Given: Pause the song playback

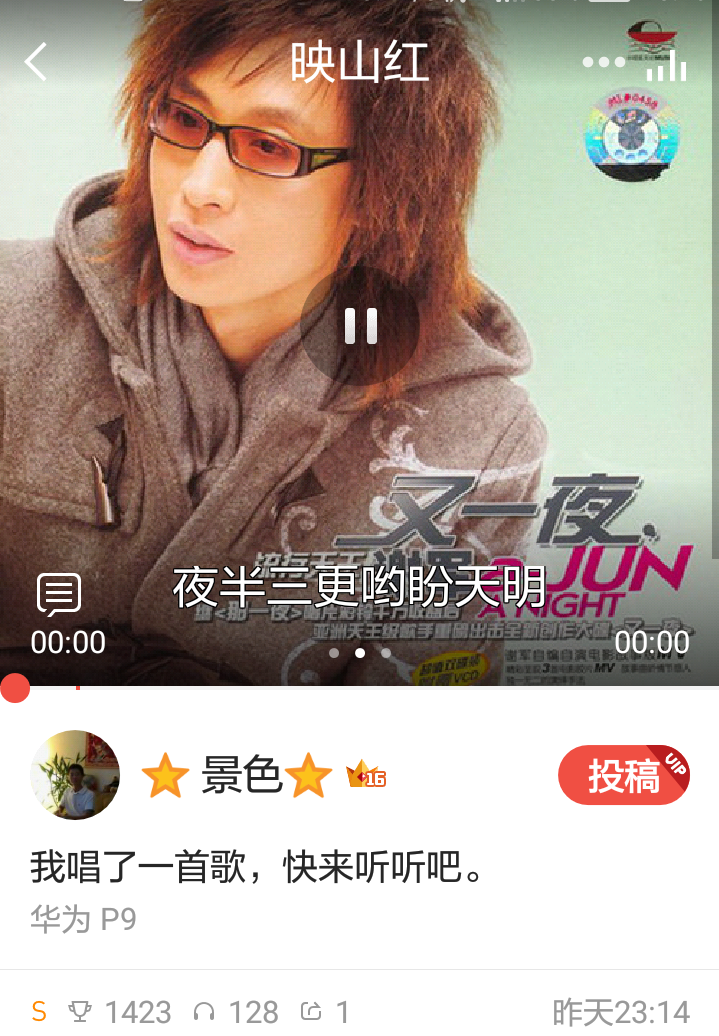Looking at the screenshot, I should tap(360, 326).
